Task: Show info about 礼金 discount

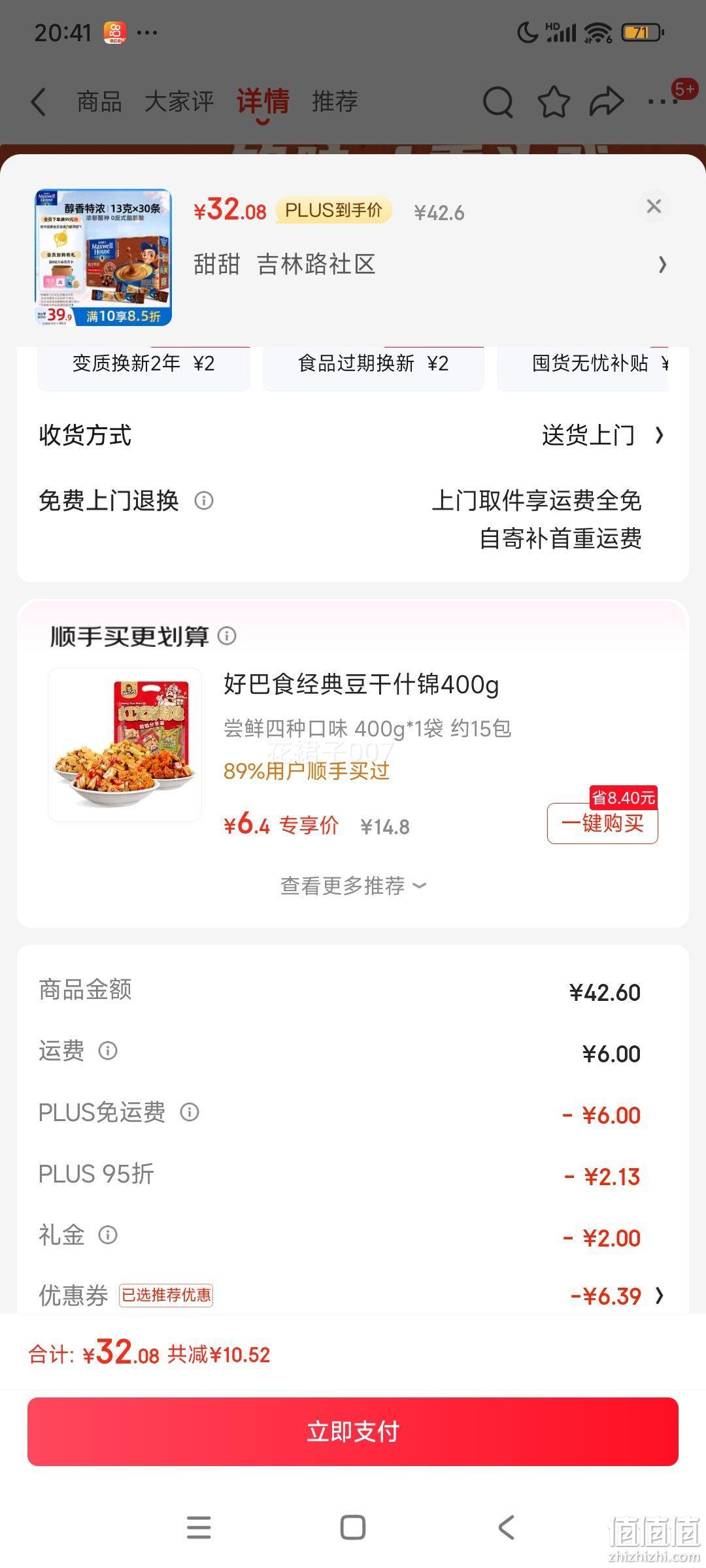Action: click(x=108, y=1235)
